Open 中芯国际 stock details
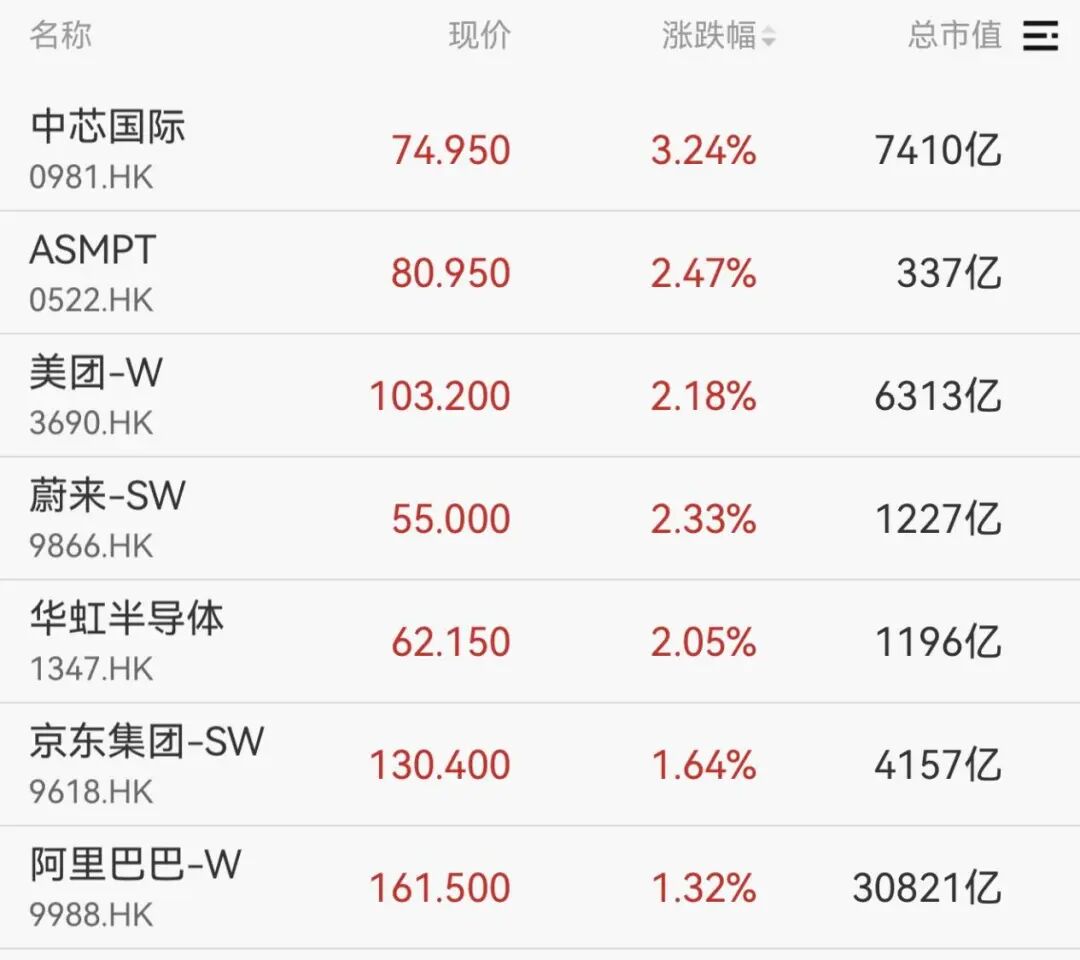 pos(108,148)
